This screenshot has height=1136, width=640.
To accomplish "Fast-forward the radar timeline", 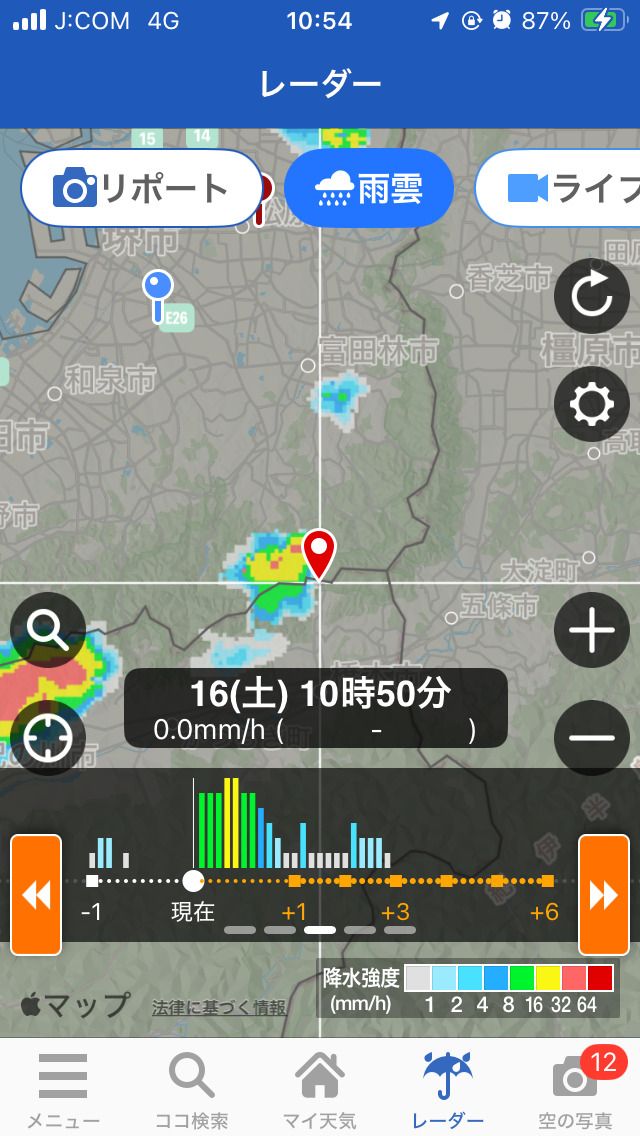I will pyautogui.click(x=604, y=895).
